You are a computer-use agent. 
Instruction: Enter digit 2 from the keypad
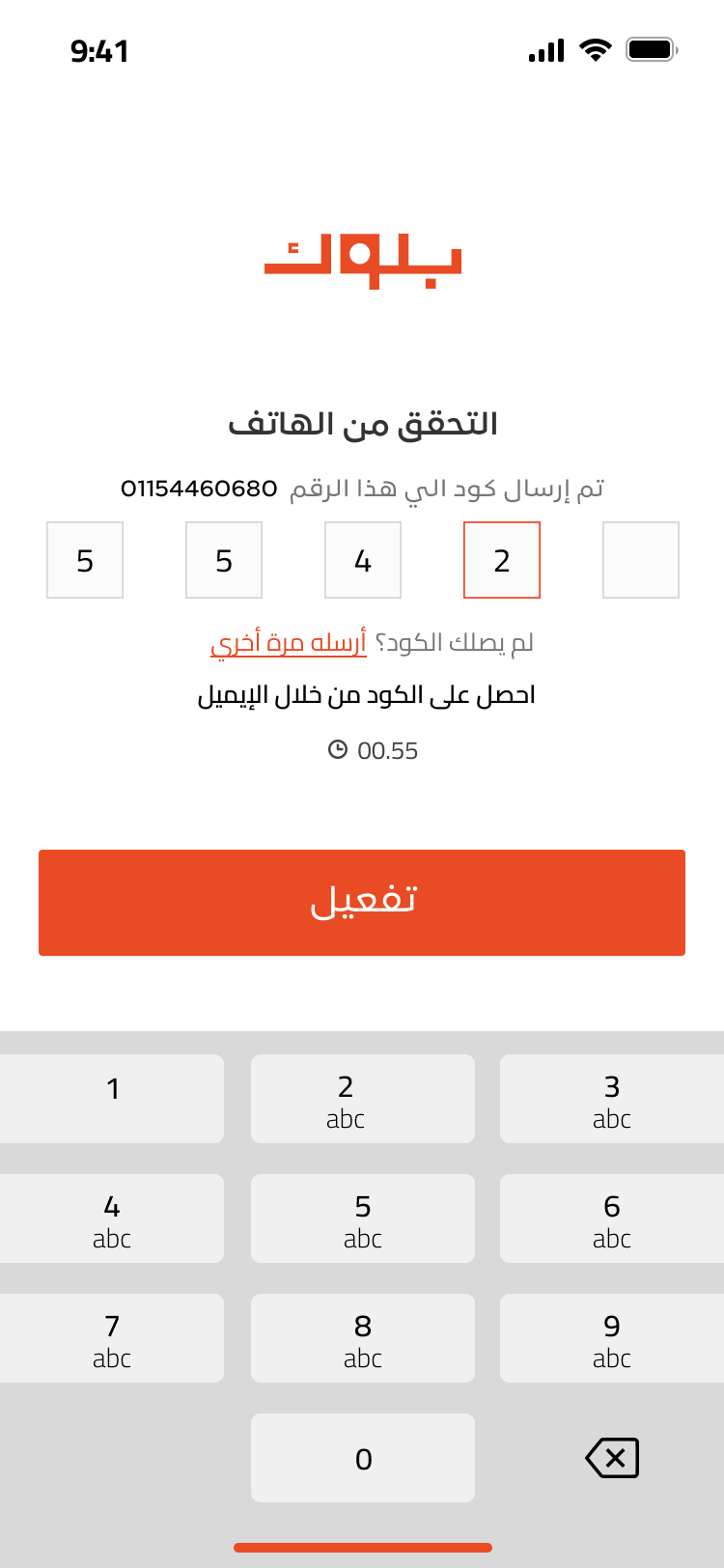[x=363, y=1099]
